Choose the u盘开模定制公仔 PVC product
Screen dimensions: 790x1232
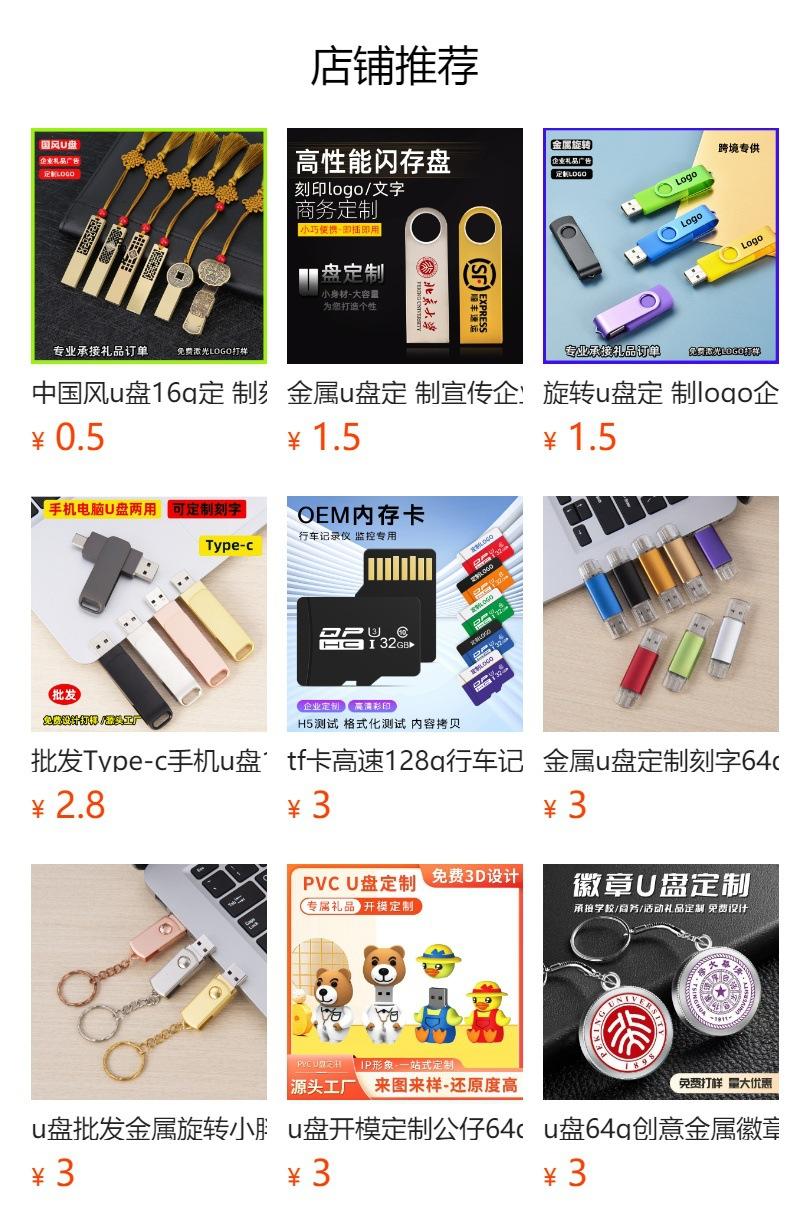pyautogui.click(x=405, y=982)
